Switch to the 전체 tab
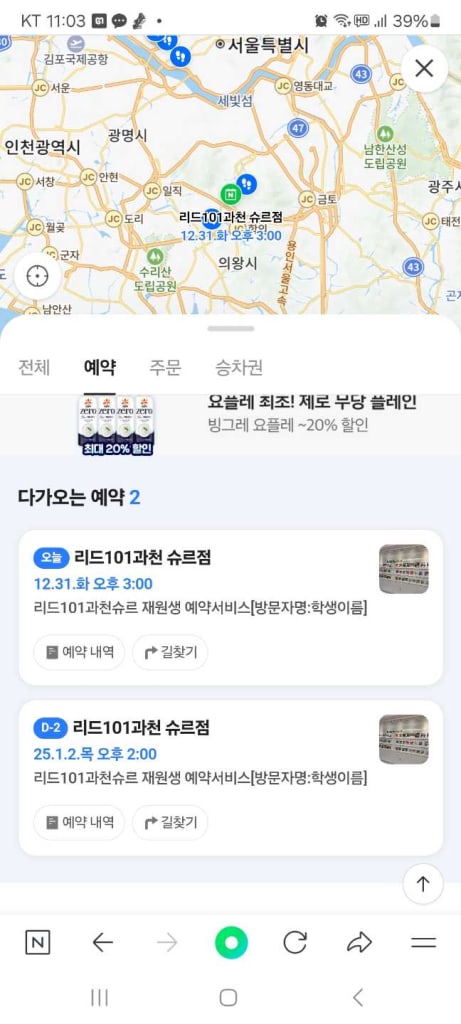This screenshot has height=1024, width=461. point(34,368)
